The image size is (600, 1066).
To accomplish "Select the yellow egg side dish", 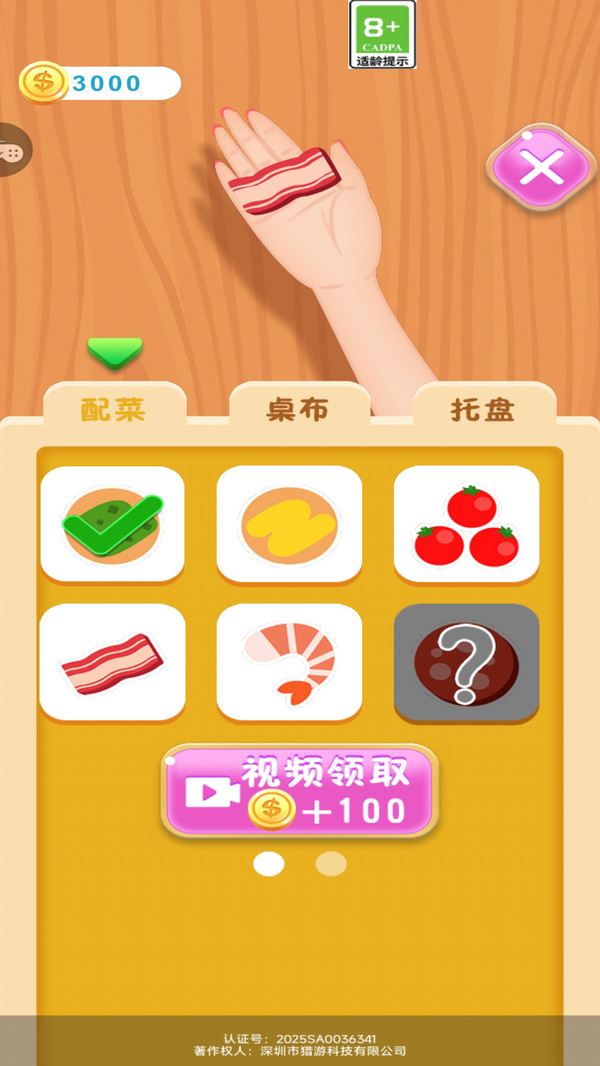I will coord(289,523).
